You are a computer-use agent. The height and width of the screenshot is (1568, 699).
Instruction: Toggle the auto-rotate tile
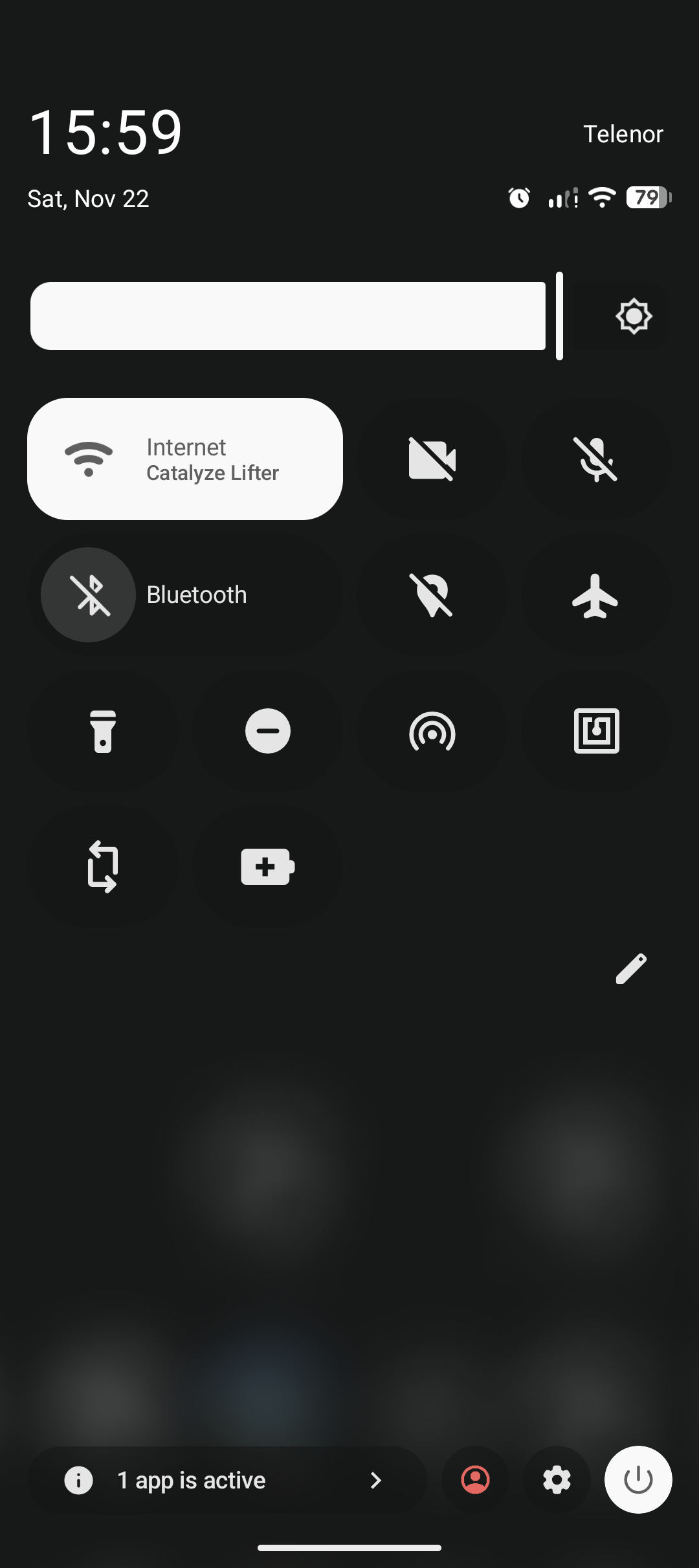click(103, 867)
